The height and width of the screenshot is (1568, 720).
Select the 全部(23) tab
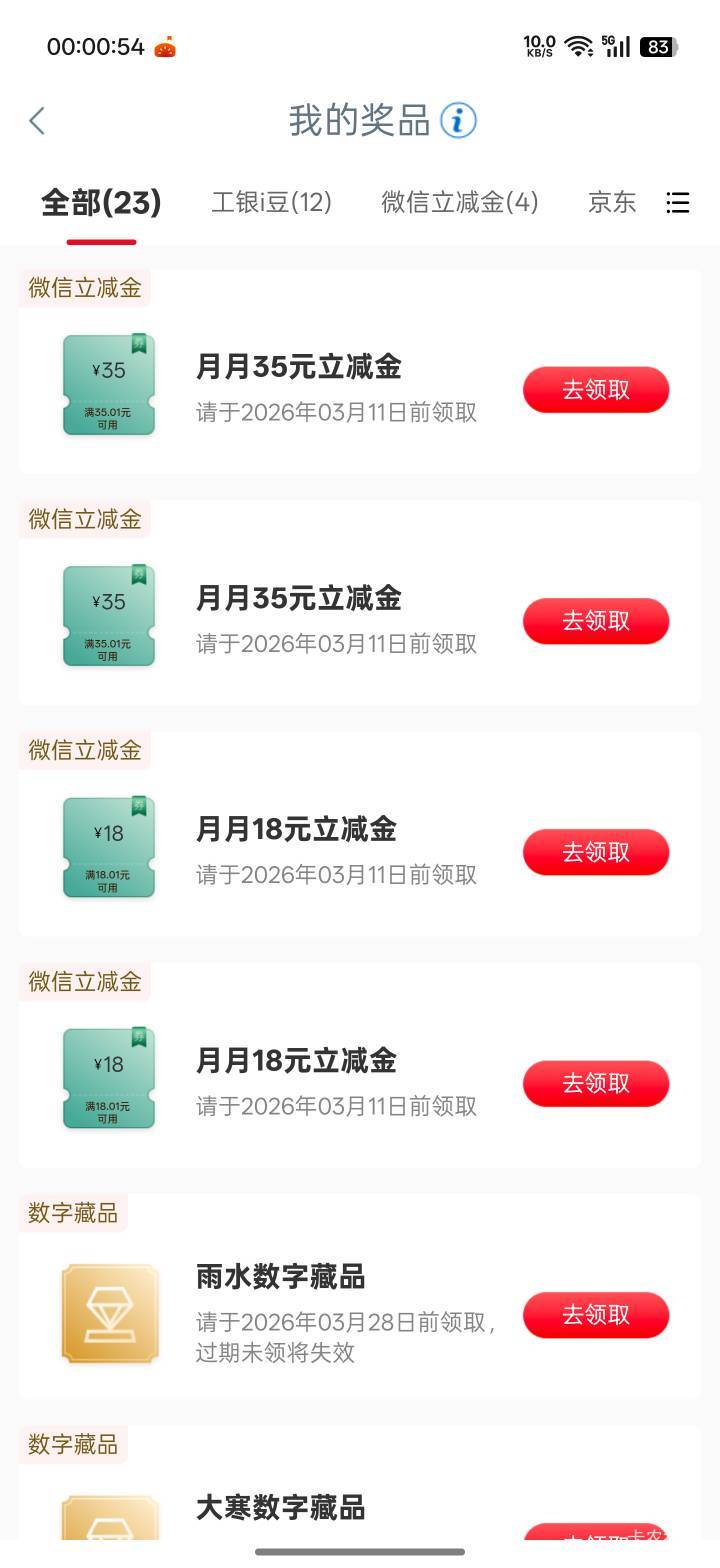pos(101,203)
